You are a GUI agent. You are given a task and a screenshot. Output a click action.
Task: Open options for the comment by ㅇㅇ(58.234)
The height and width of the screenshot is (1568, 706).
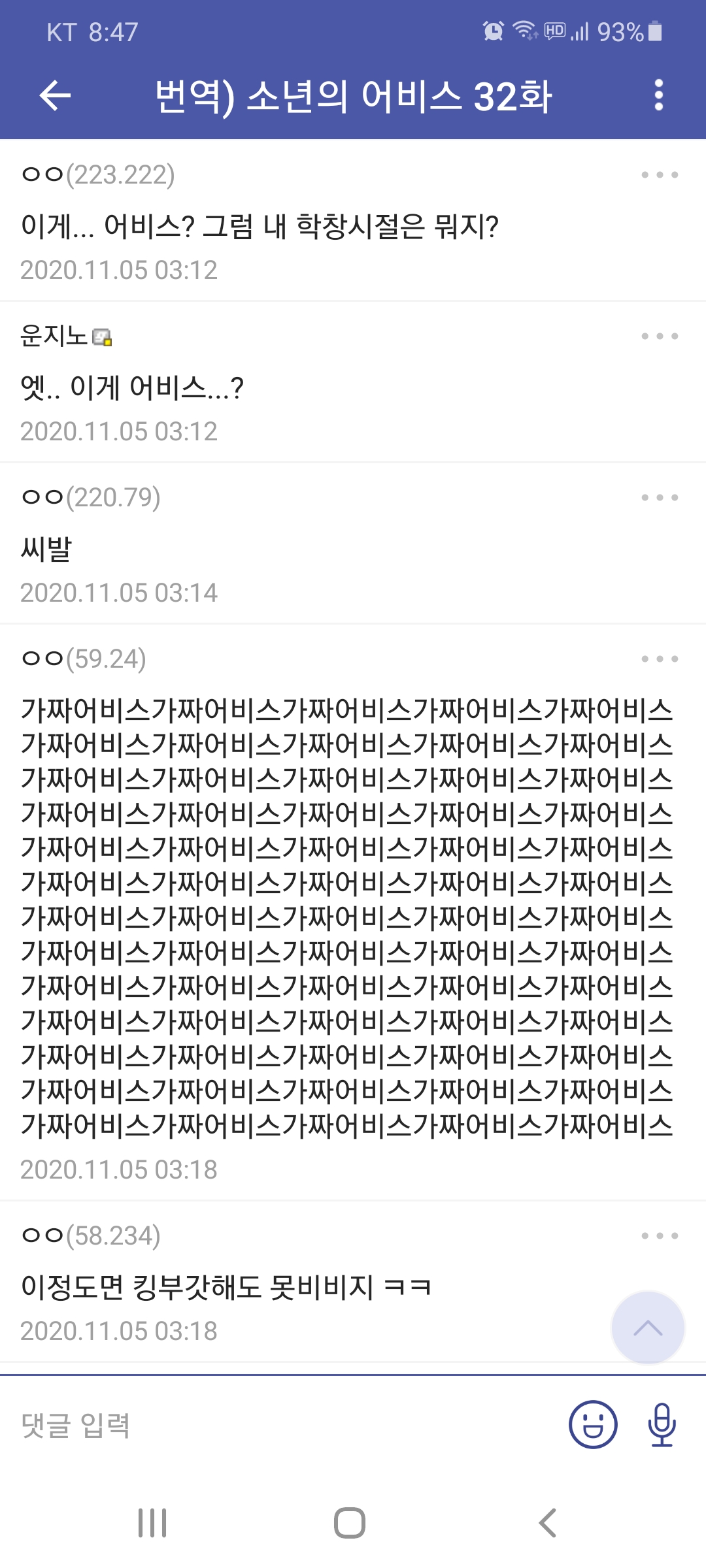coord(659,1236)
